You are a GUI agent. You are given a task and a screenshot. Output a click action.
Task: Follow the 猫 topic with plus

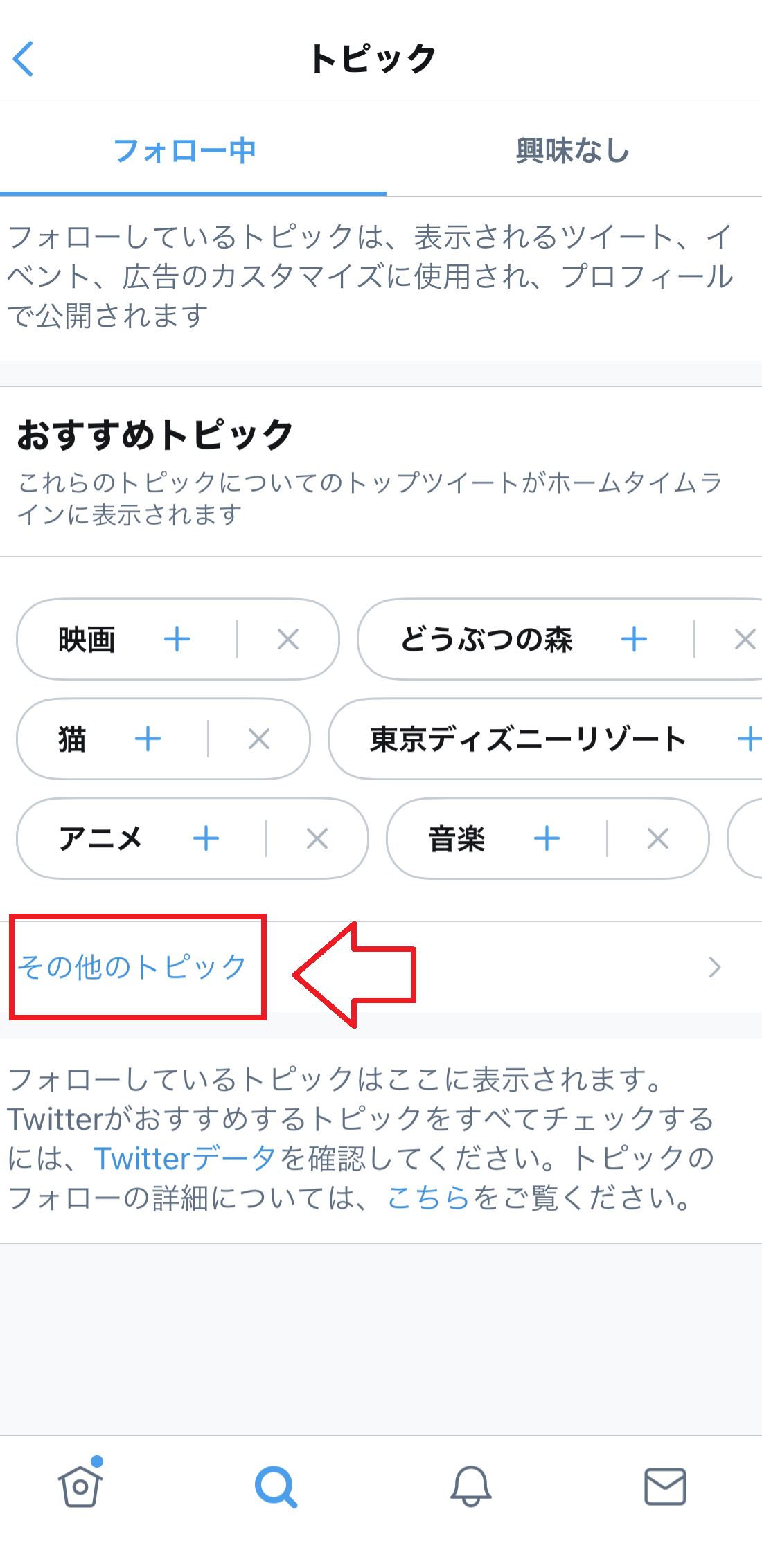pyautogui.click(x=148, y=739)
